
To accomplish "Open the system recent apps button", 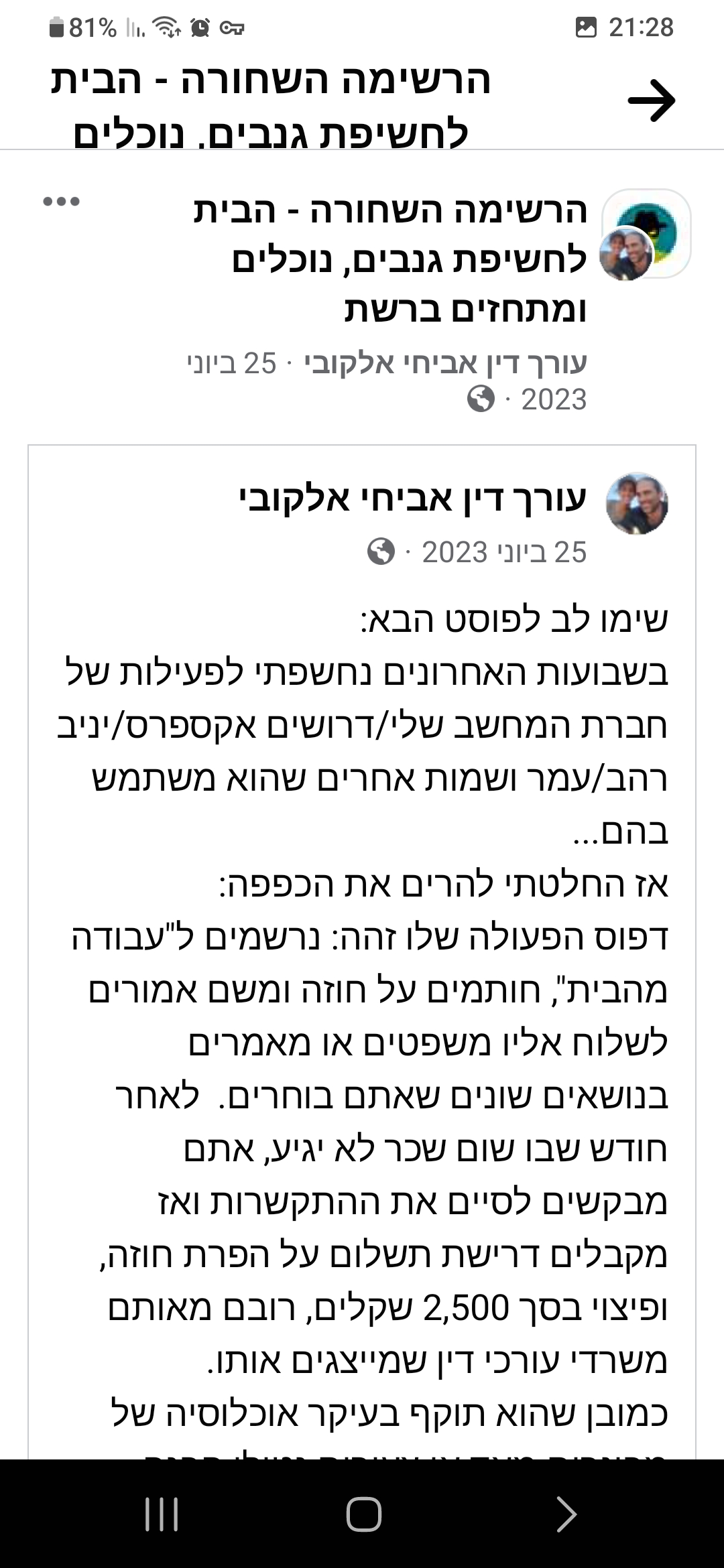I will (162, 1514).
